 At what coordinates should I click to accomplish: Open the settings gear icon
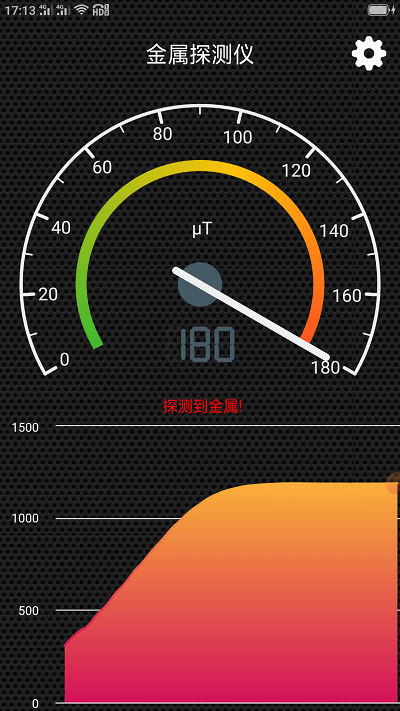[x=369, y=53]
